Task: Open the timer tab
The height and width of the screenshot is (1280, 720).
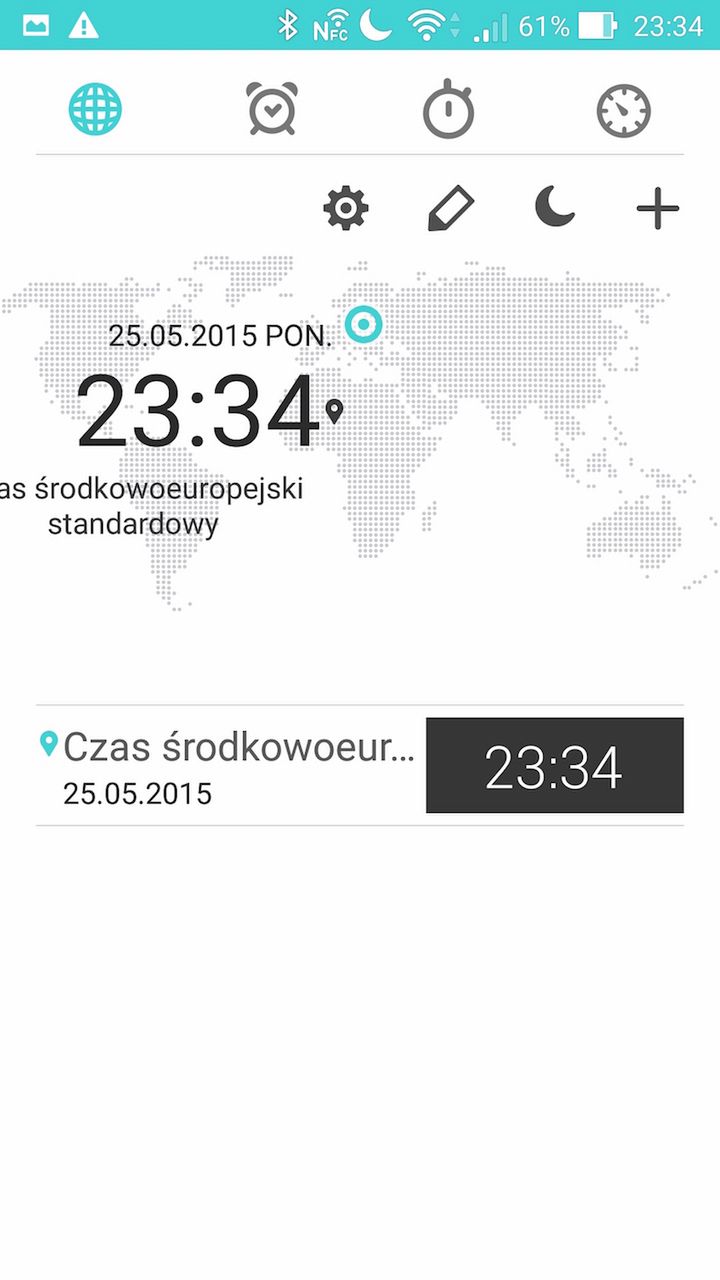Action: (624, 110)
